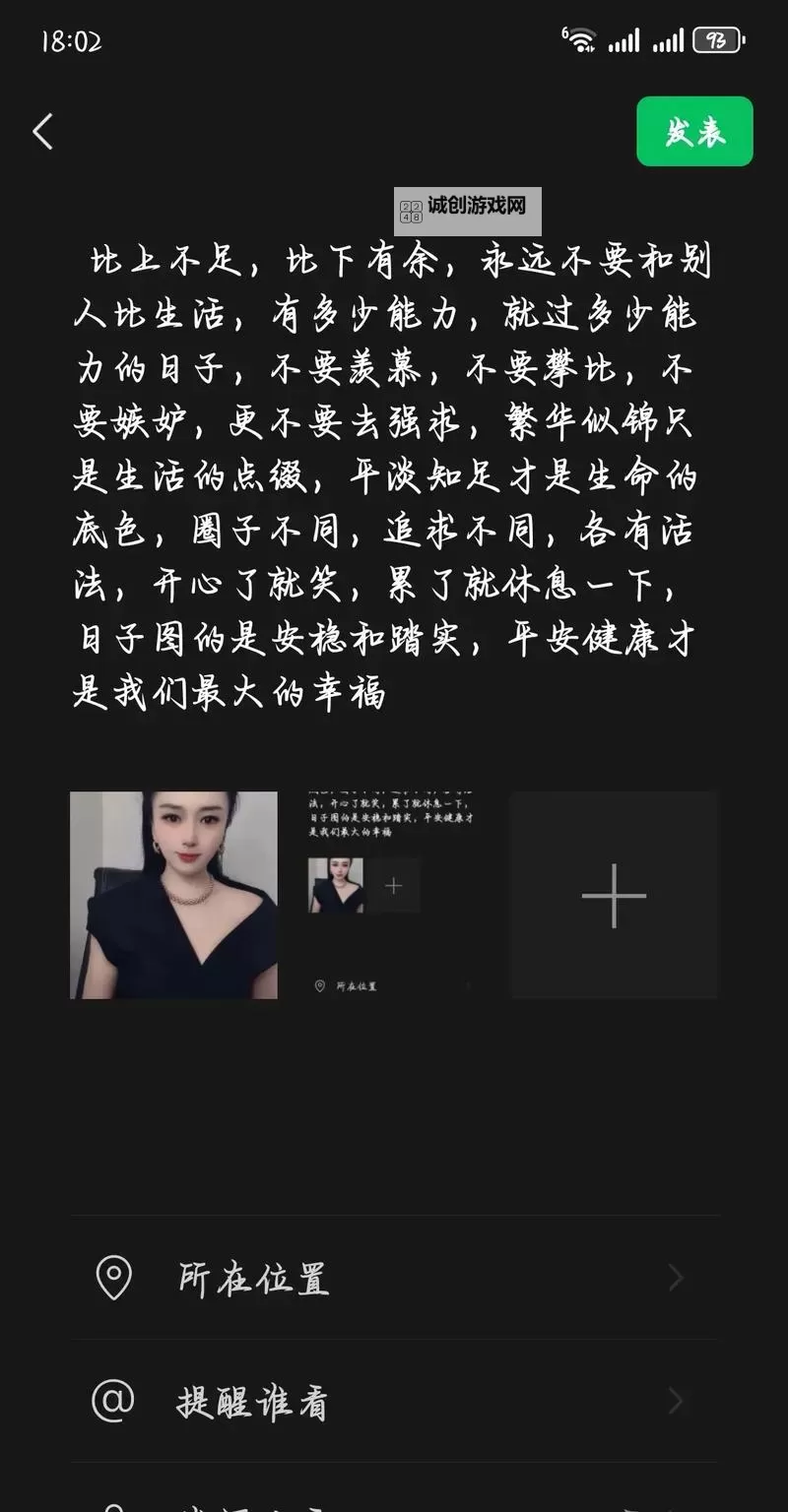Tap the back arrow at top left
This screenshot has height=1512, width=788.
[x=43, y=129]
